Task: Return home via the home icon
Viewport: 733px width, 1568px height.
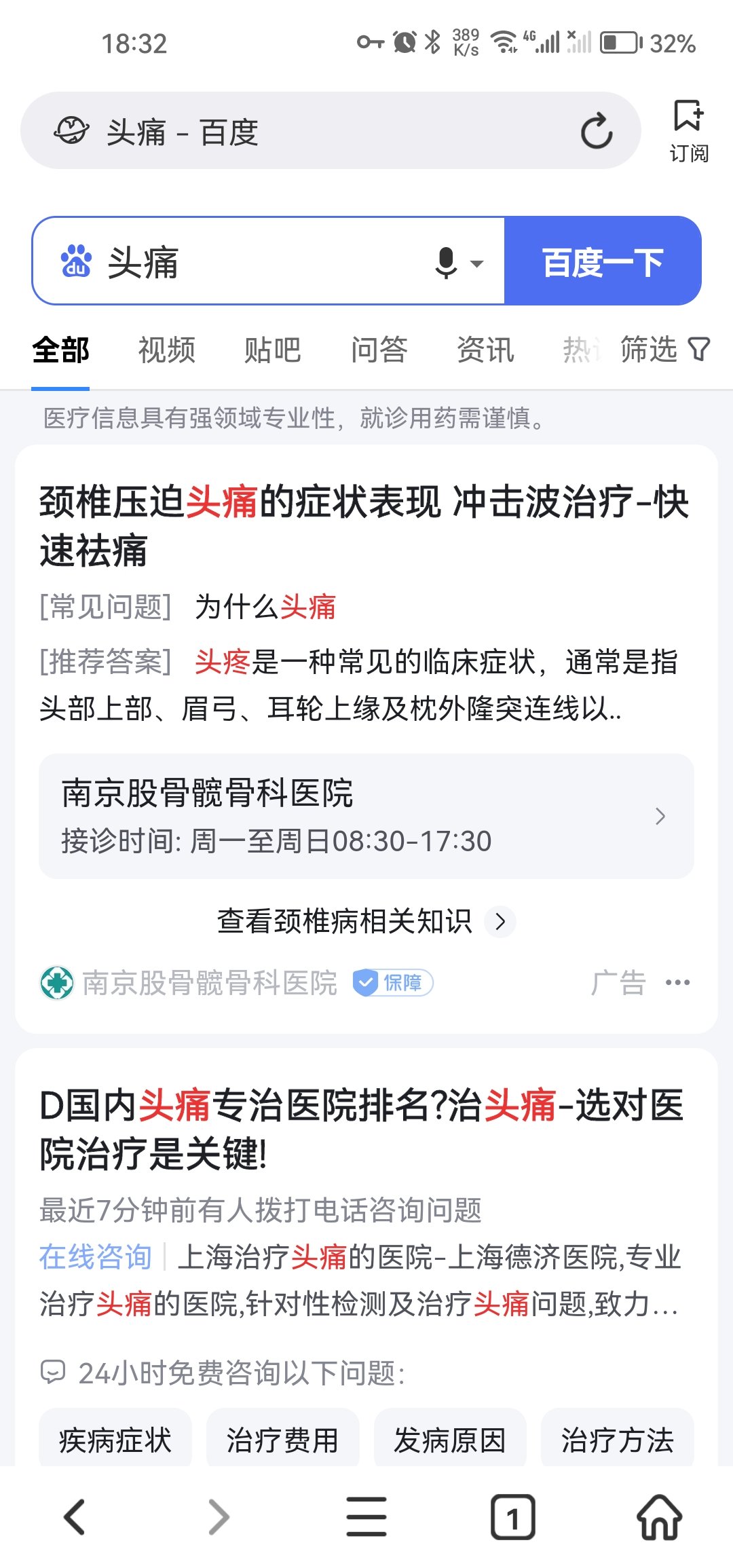Action: point(660,1518)
